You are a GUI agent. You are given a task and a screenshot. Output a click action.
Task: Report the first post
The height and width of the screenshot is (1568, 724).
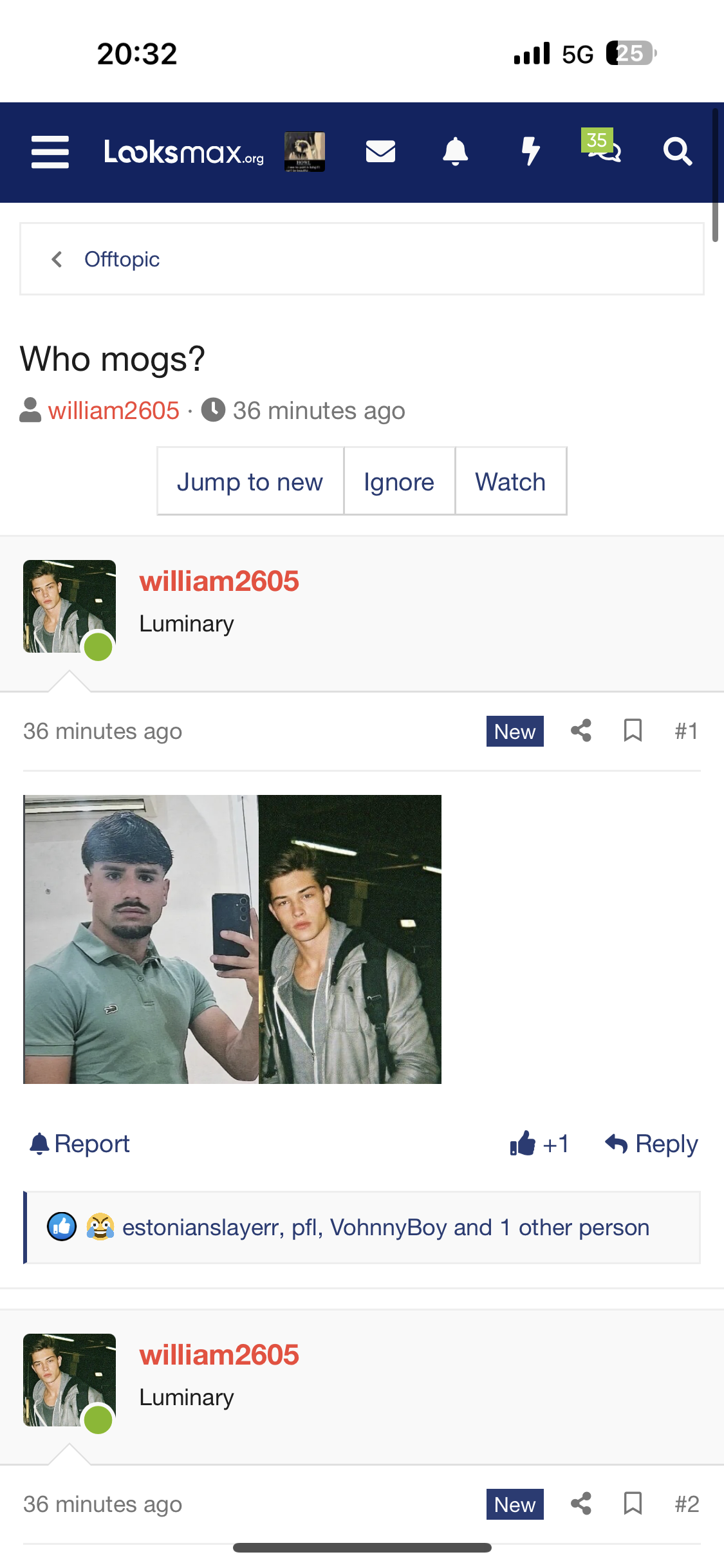80,1144
